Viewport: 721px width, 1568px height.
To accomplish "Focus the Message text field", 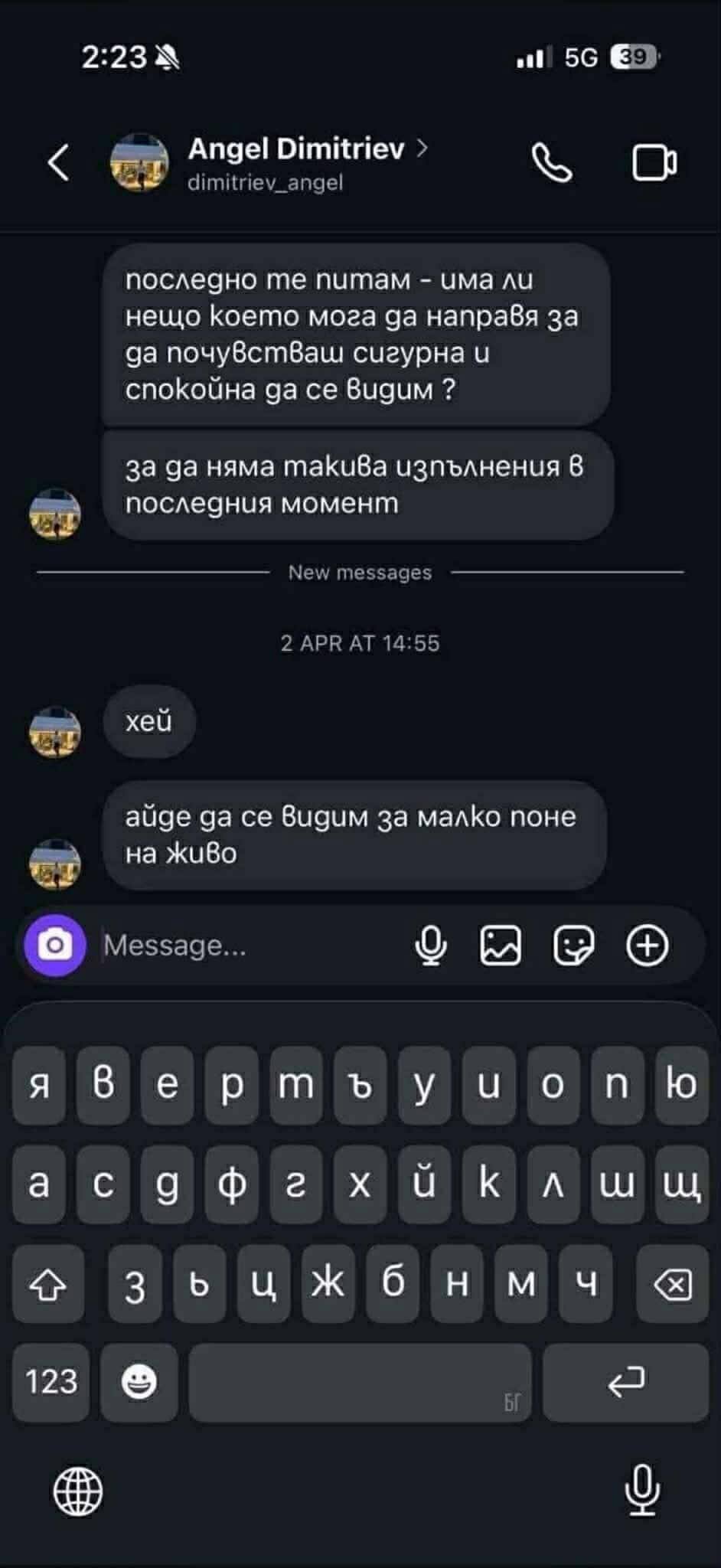I will coord(245,946).
